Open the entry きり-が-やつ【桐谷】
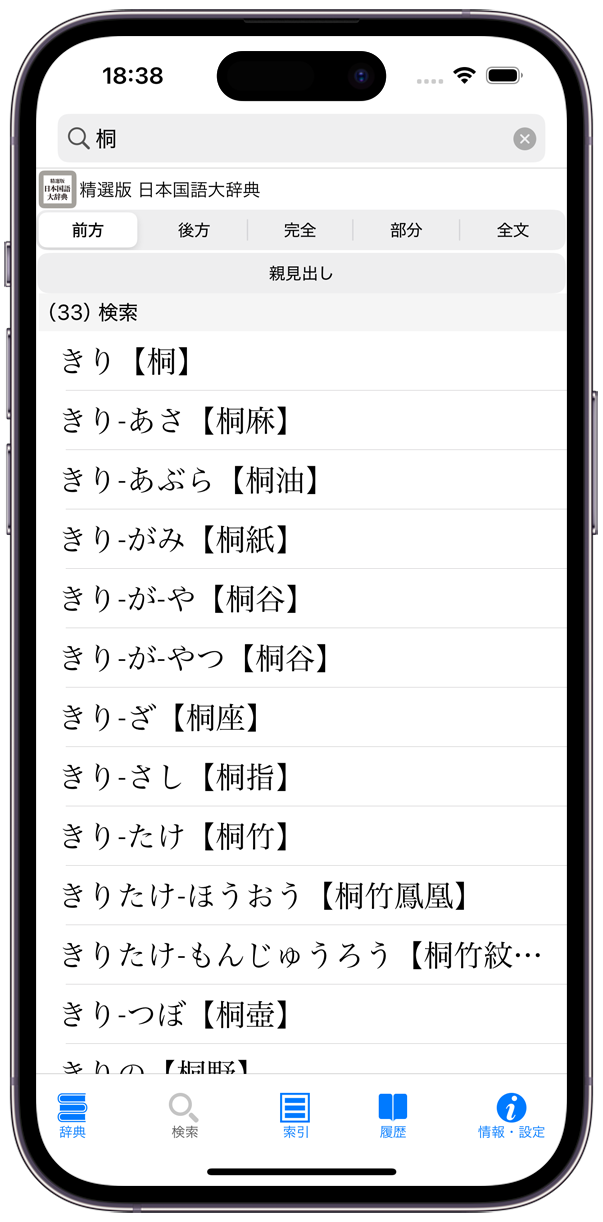Image resolution: width=603 pixels, height=1222 pixels. coord(301,658)
